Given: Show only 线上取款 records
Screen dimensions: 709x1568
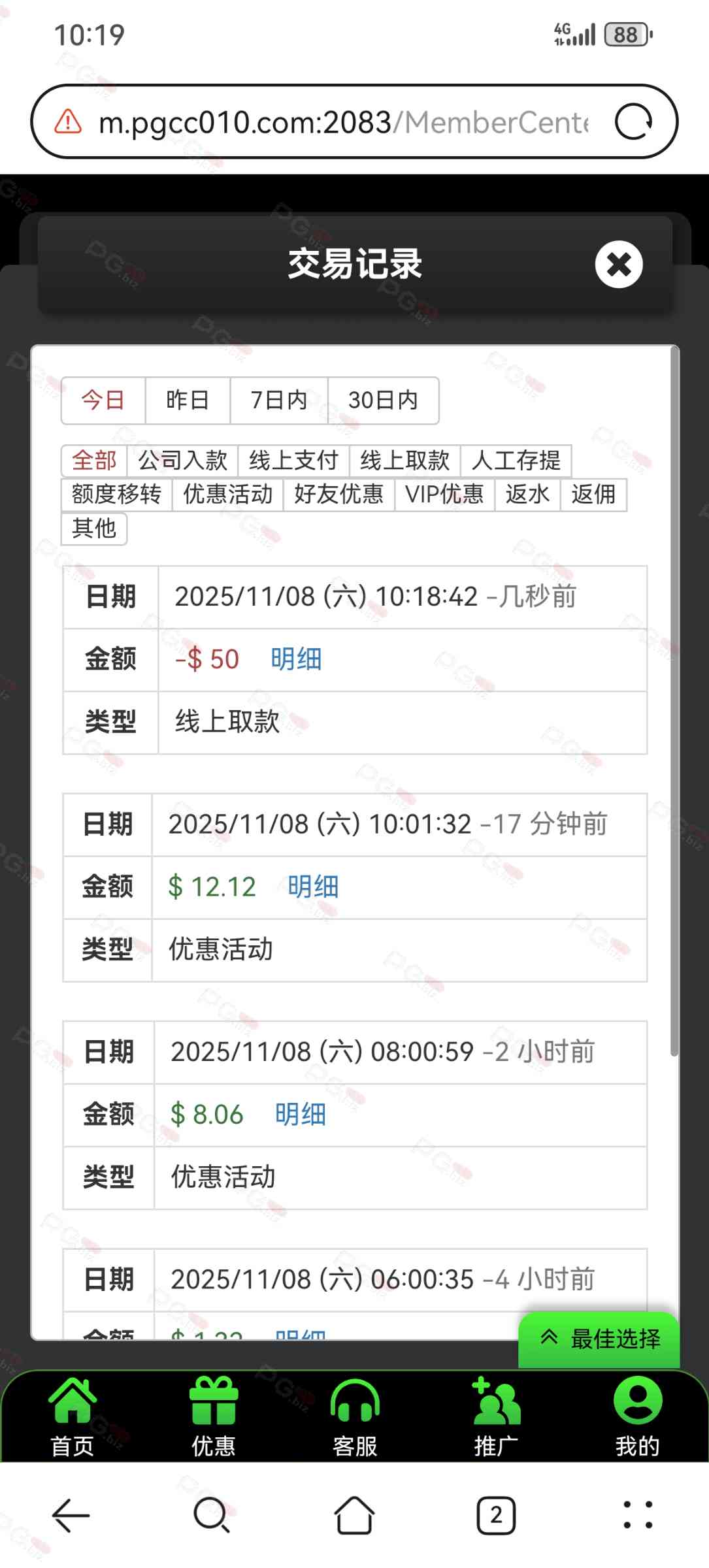Looking at the screenshot, I should 404,461.
